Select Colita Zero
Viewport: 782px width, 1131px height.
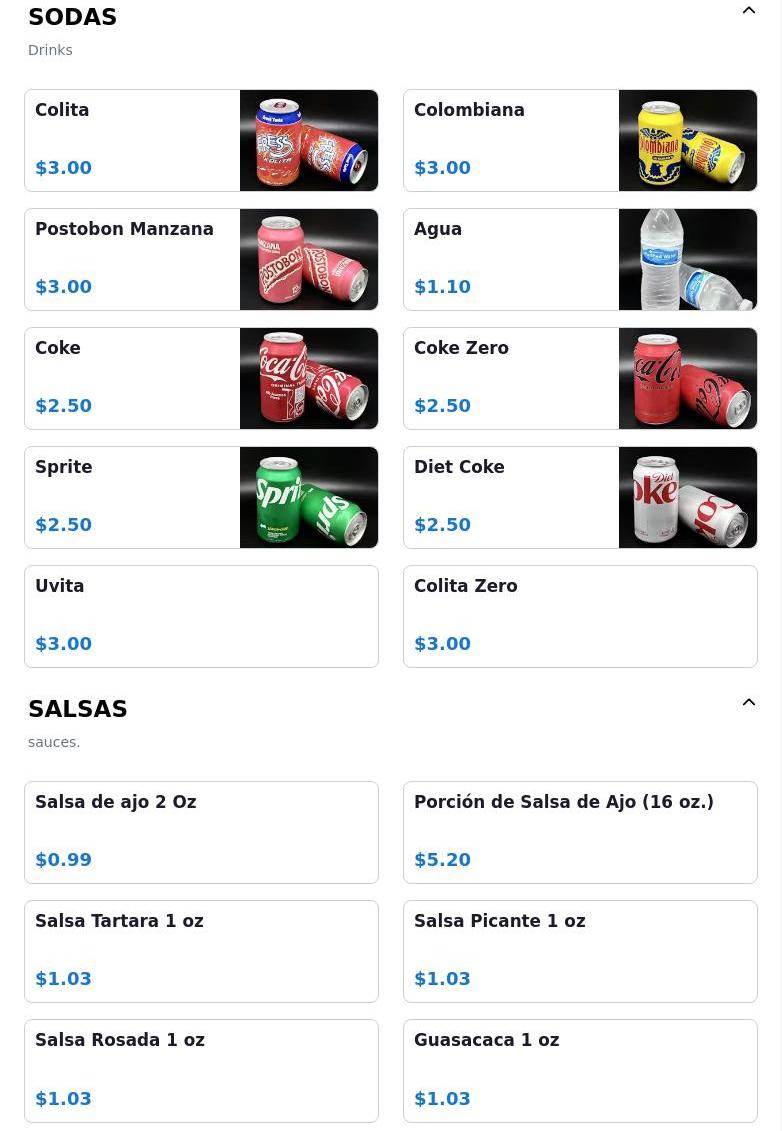tap(580, 616)
